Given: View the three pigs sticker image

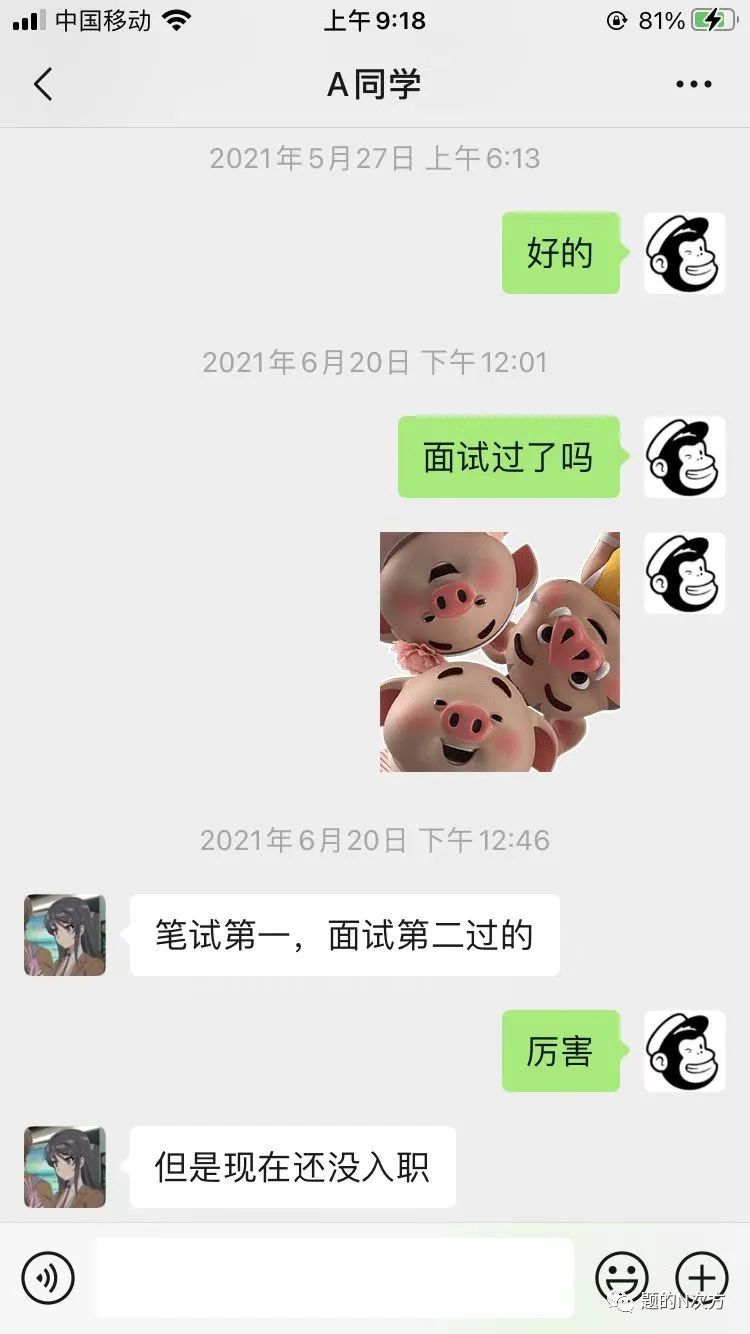Looking at the screenshot, I should [500, 652].
